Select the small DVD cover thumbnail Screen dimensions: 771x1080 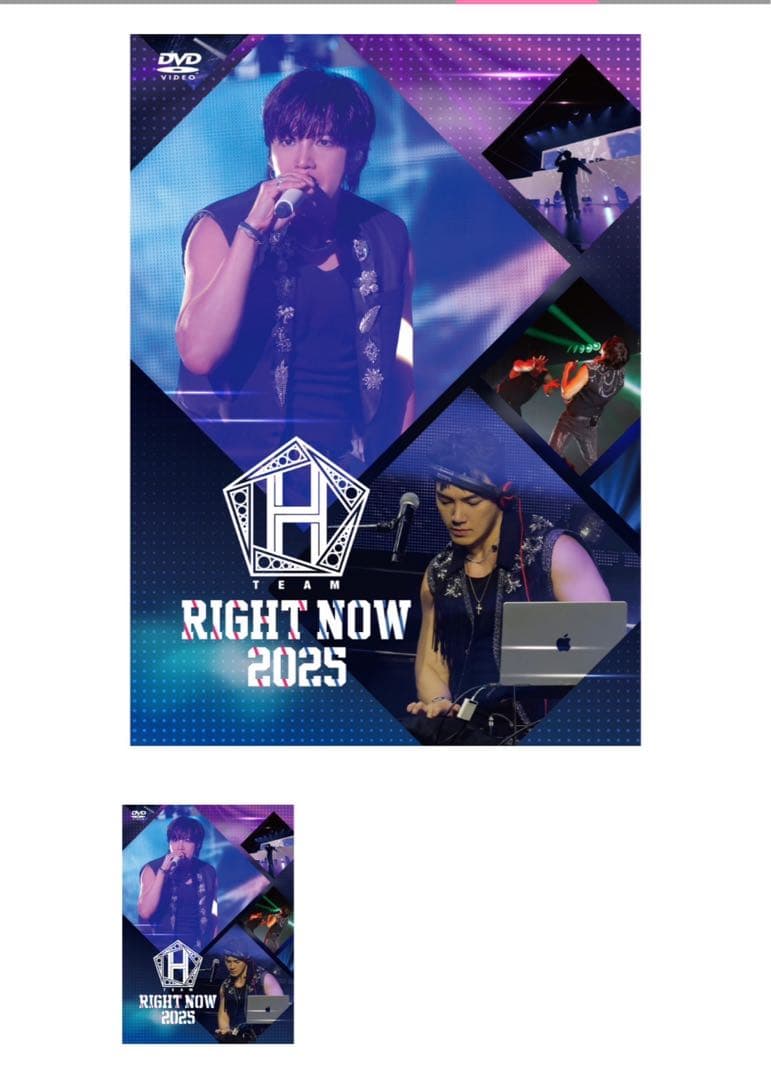208,923
